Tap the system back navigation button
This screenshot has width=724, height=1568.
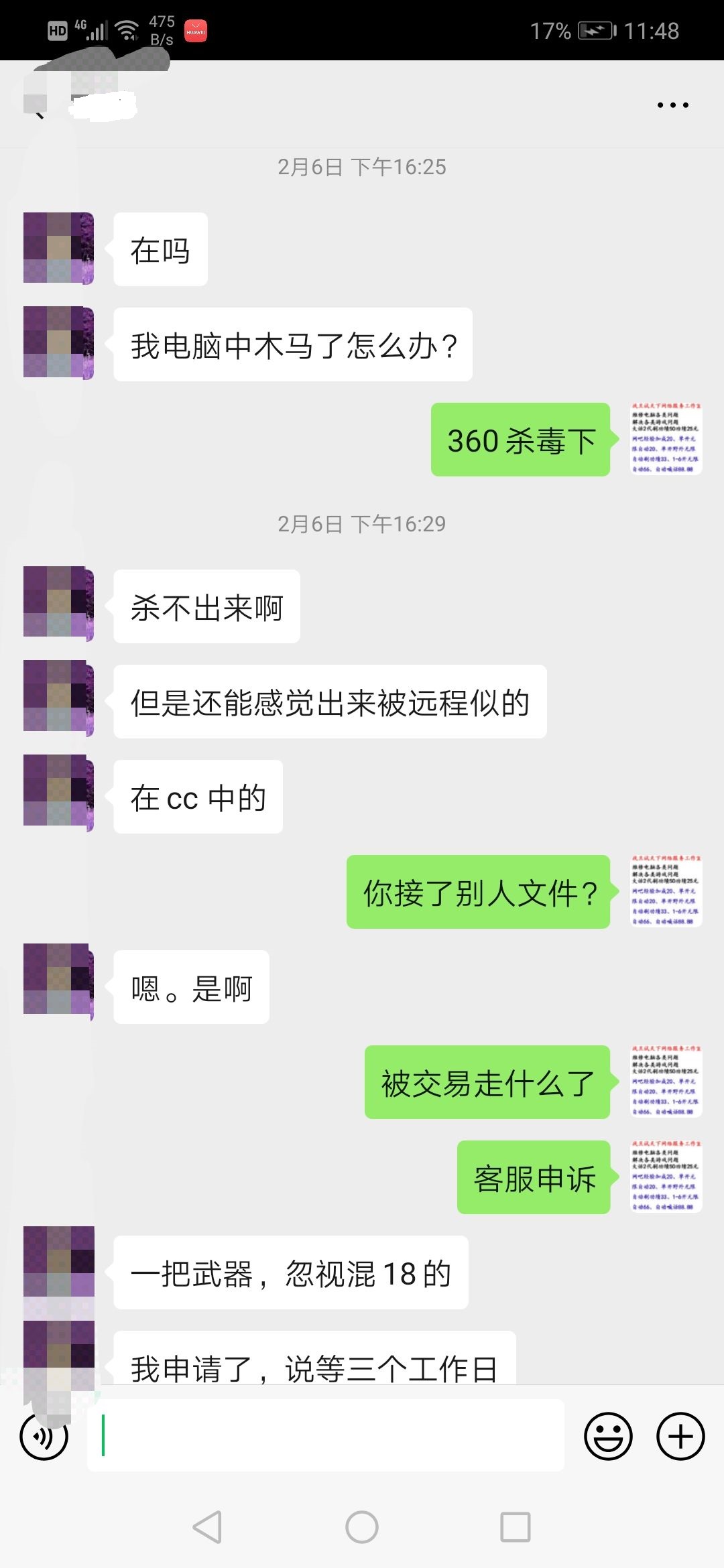(207, 1527)
